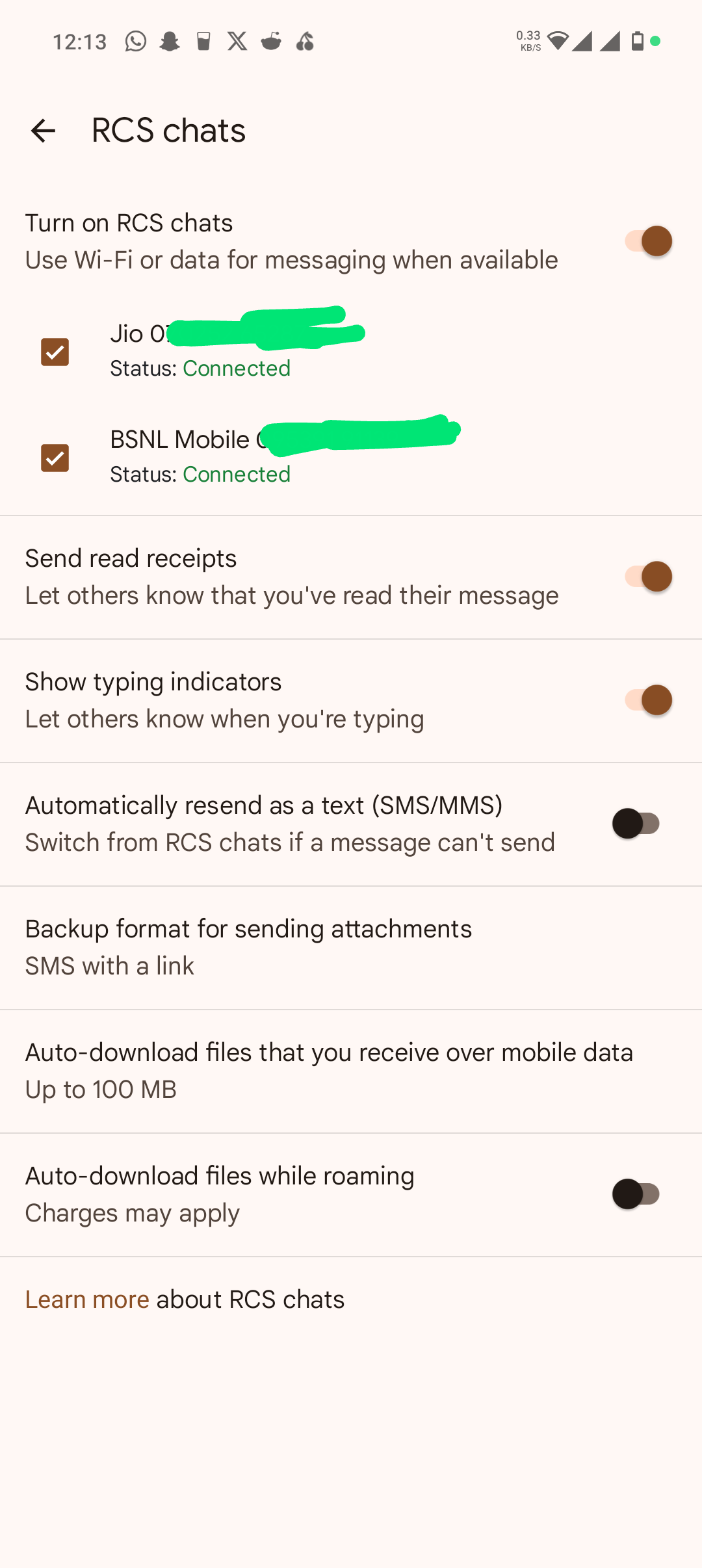The width and height of the screenshot is (702, 1568).
Task: Enable Automatically resend as a text
Action: [x=636, y=824]
